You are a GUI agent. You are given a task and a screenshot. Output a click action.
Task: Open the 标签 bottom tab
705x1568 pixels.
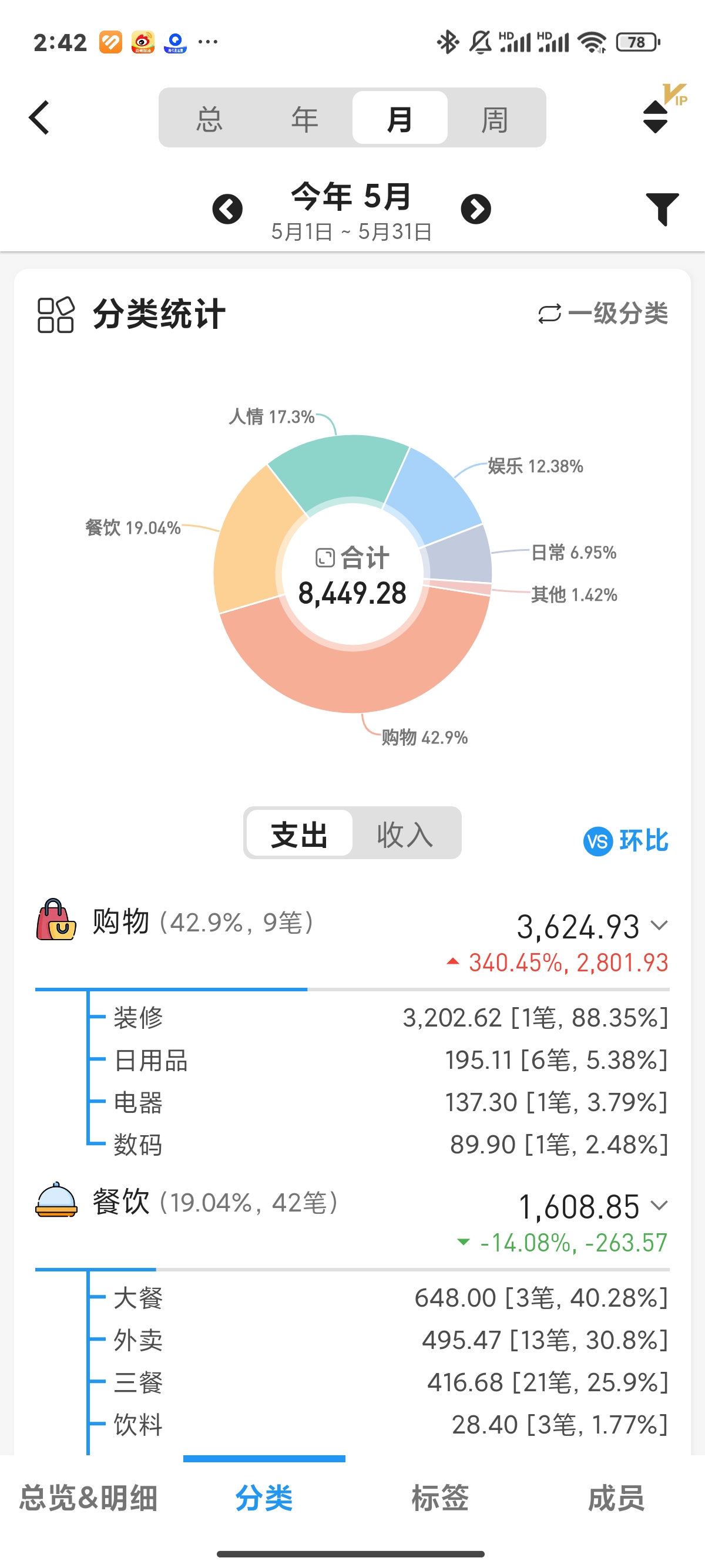click(439, 1499)
